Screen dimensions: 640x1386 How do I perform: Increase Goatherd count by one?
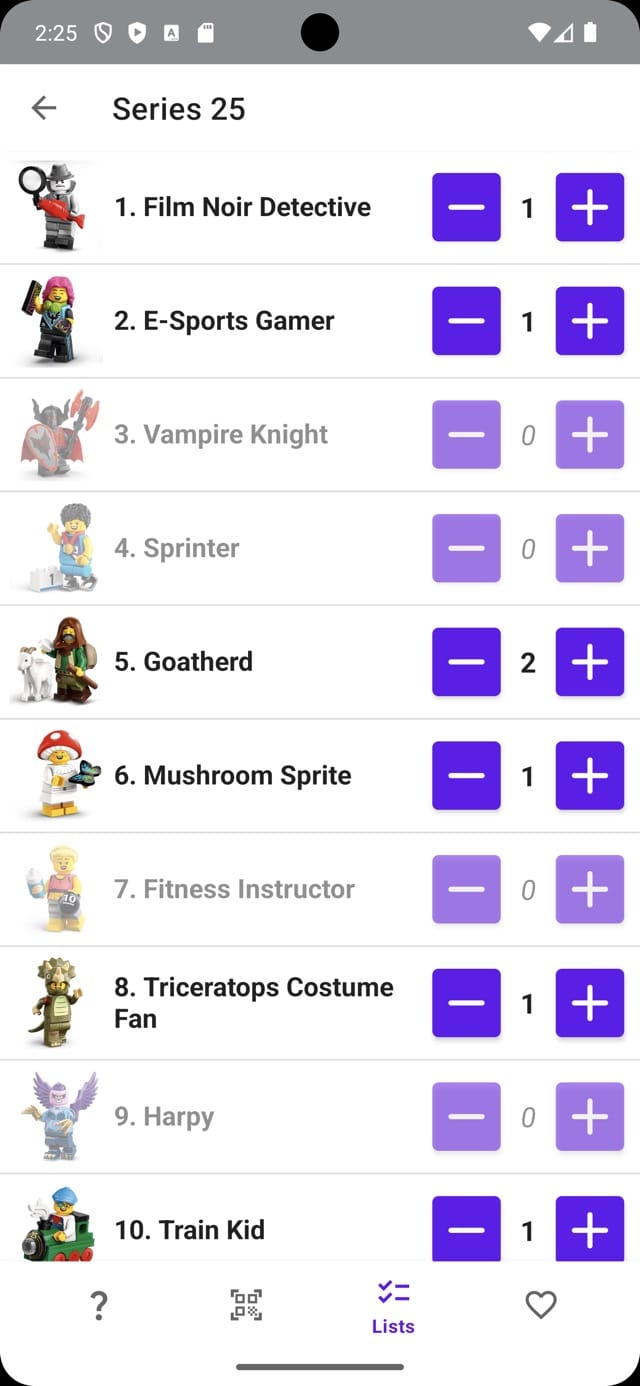[590, 662]
